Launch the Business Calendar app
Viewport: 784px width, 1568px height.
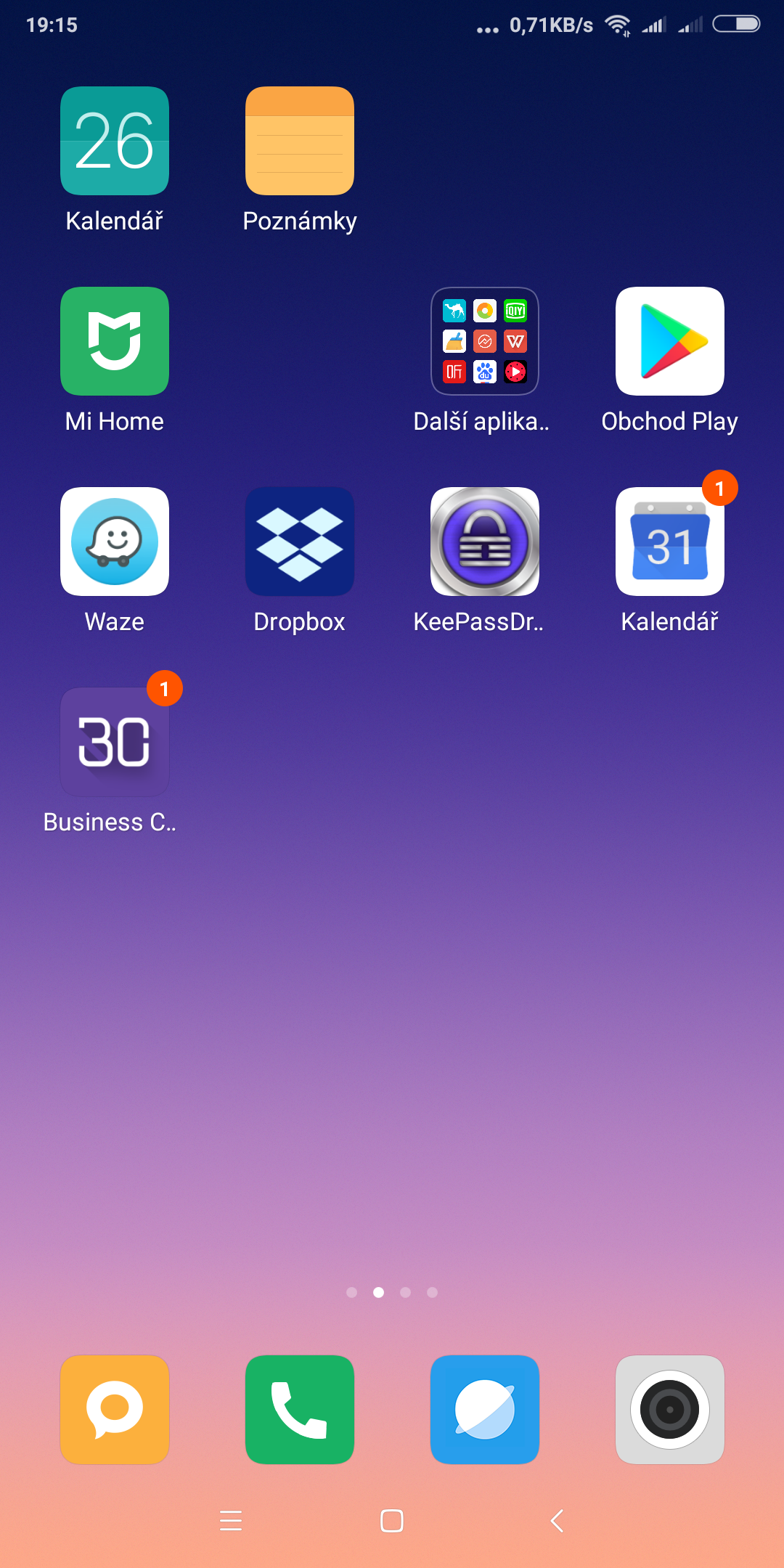(115, 742)
